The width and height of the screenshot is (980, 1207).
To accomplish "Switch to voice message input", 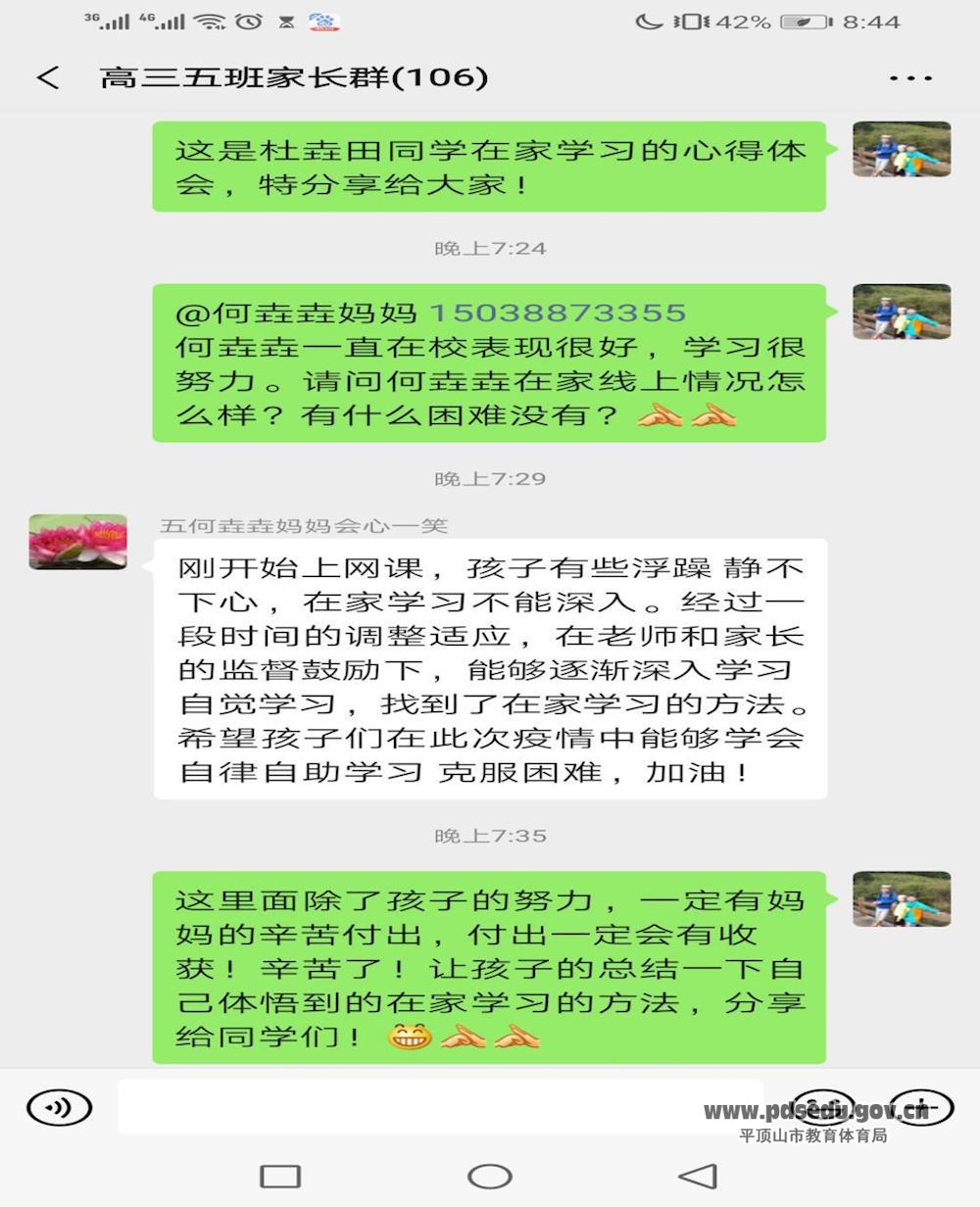I will click(x=59, y=1108).
